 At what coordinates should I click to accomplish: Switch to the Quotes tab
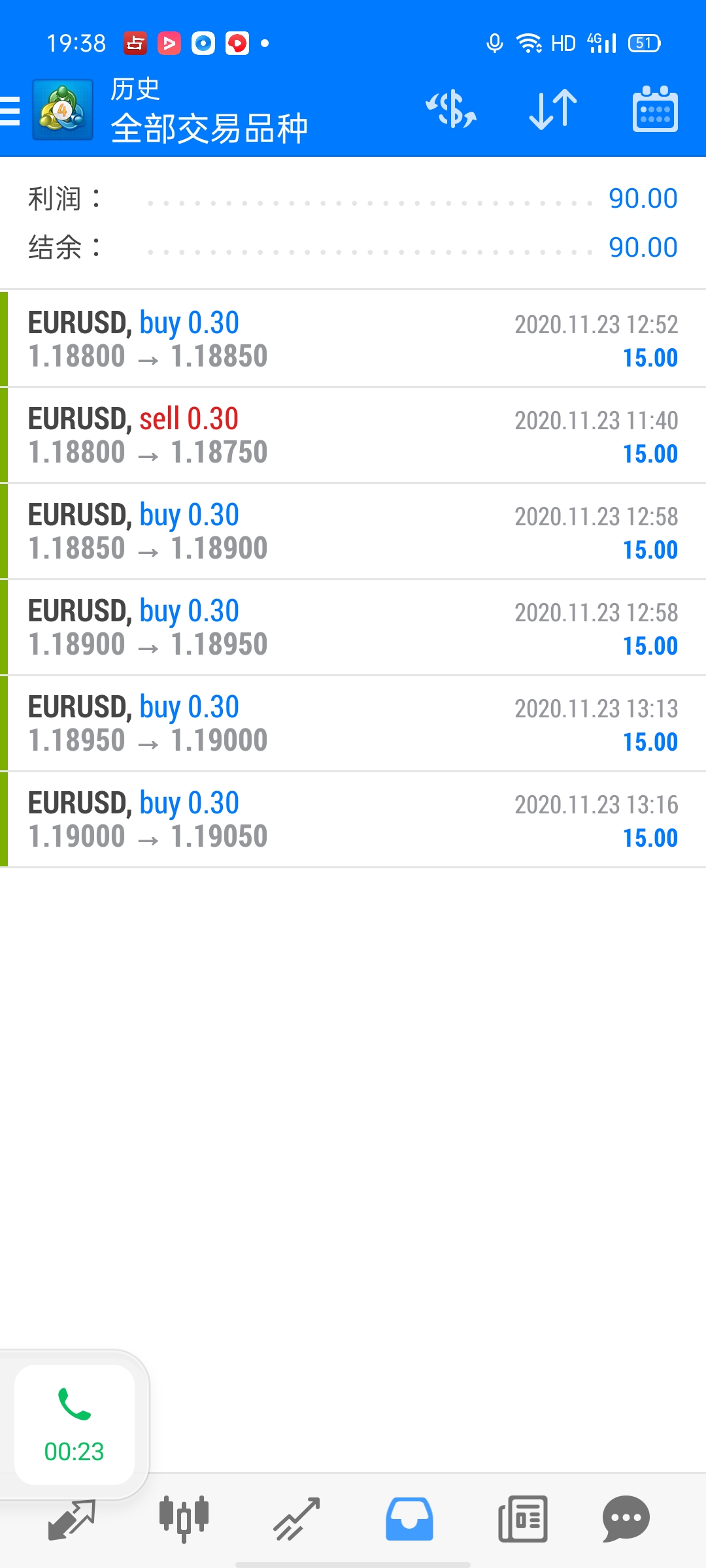(x=72, y=1519)
